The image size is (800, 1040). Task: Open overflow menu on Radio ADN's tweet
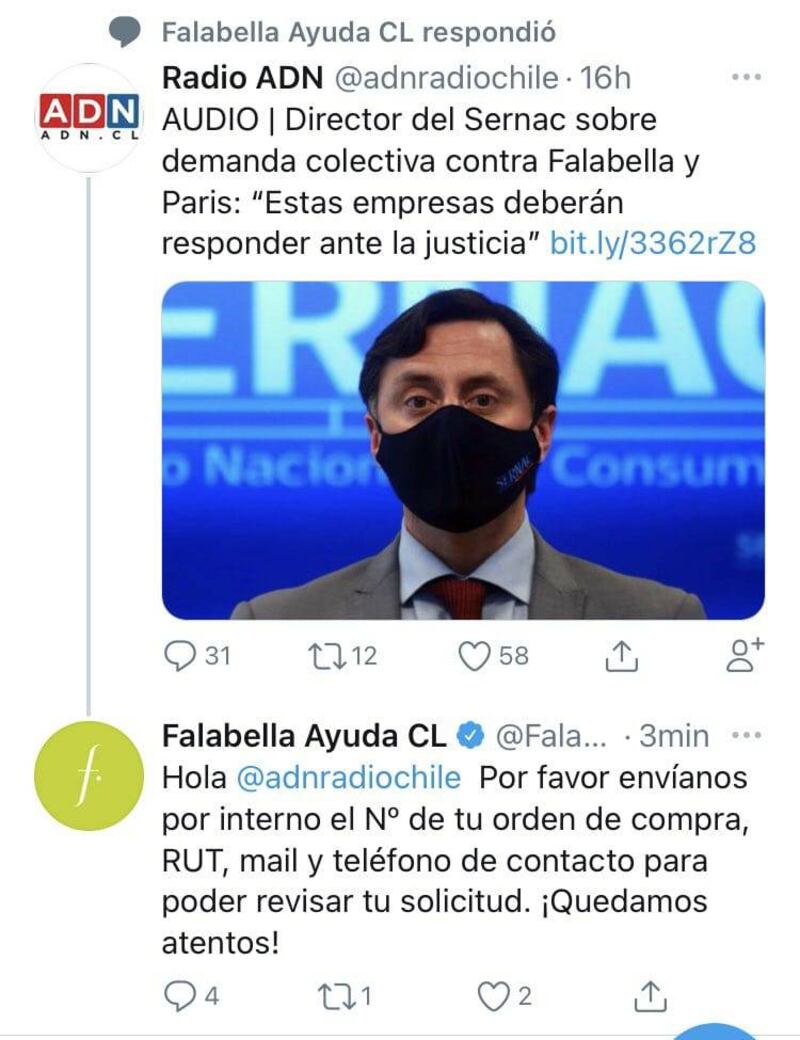pyautogui.click(x=746, y=77)
